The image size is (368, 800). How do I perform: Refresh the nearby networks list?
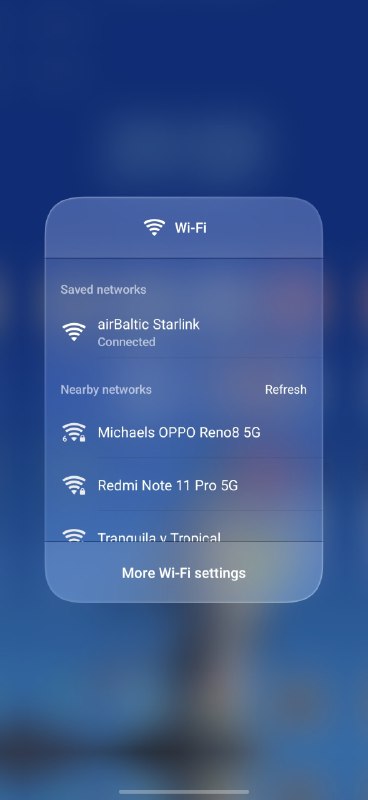[285, 390]
